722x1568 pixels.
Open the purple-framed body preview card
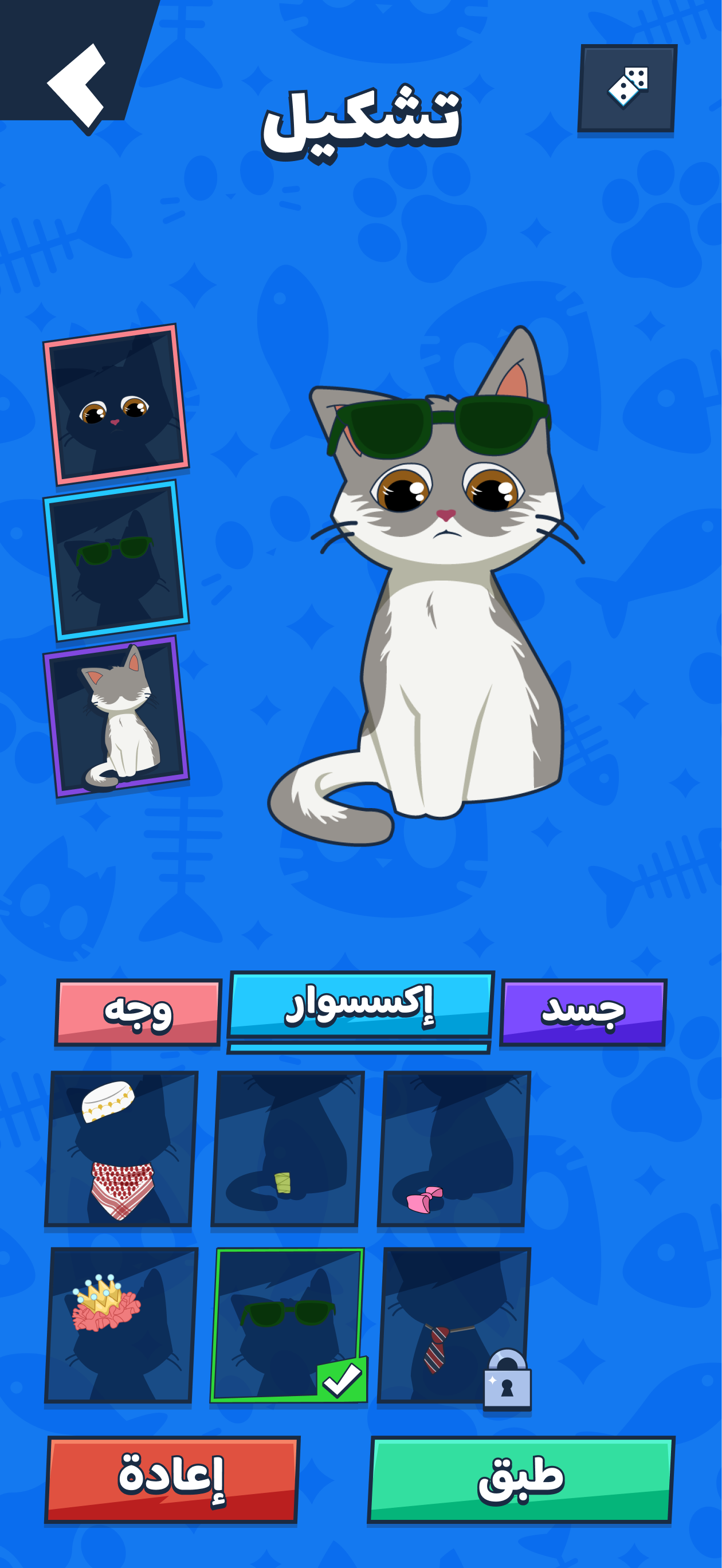(116, 716)
